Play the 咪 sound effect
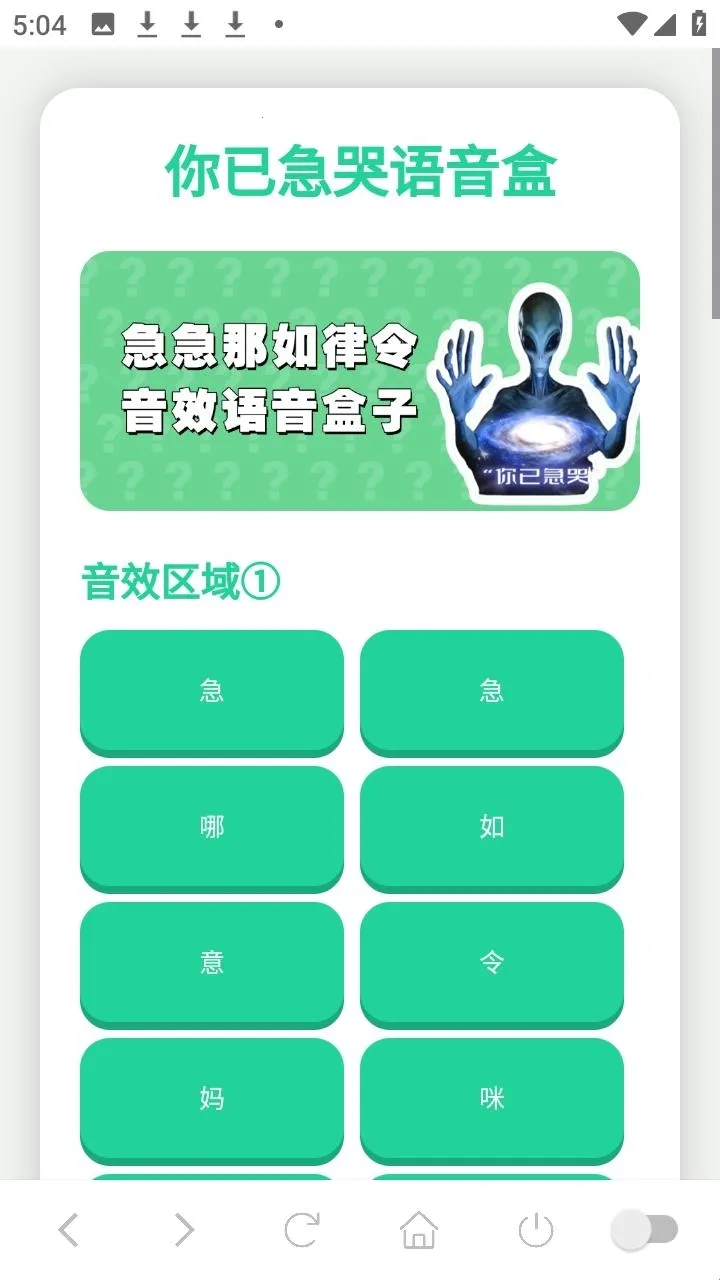 point(491,1098)
